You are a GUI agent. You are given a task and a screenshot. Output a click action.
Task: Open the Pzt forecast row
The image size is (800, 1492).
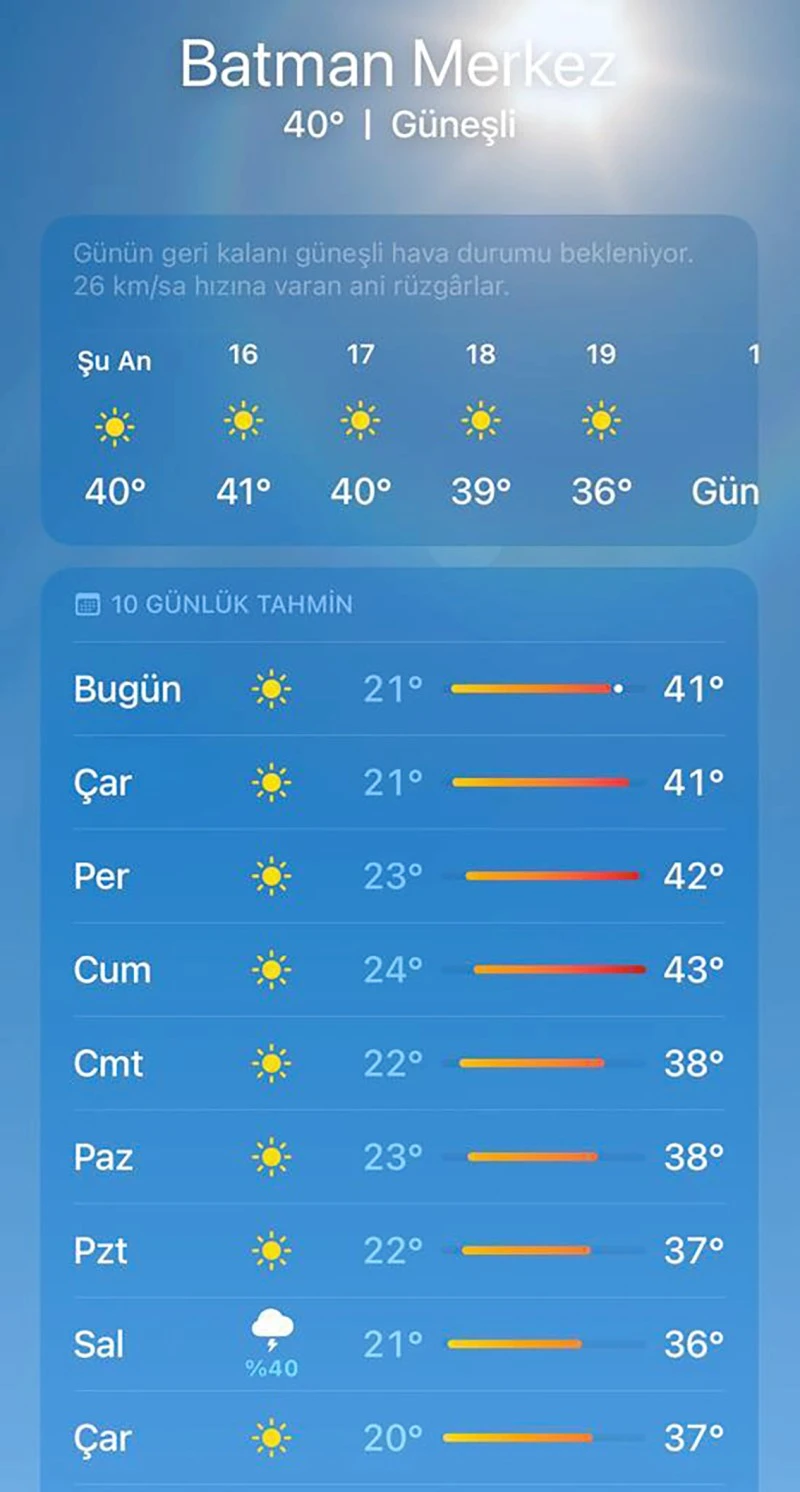[399, 1250]
